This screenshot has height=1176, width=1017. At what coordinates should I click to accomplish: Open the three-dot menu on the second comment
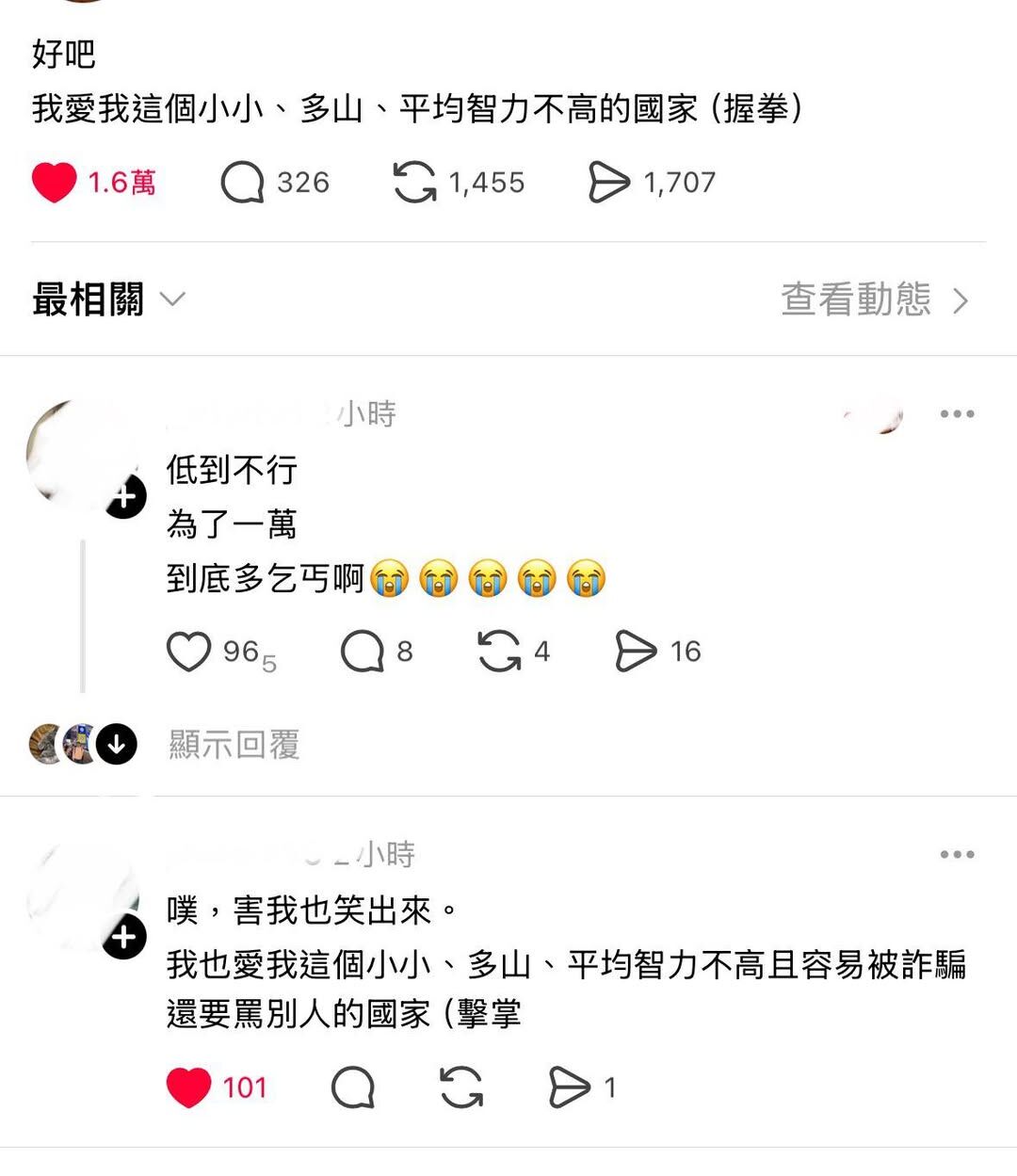pos(959,854)
